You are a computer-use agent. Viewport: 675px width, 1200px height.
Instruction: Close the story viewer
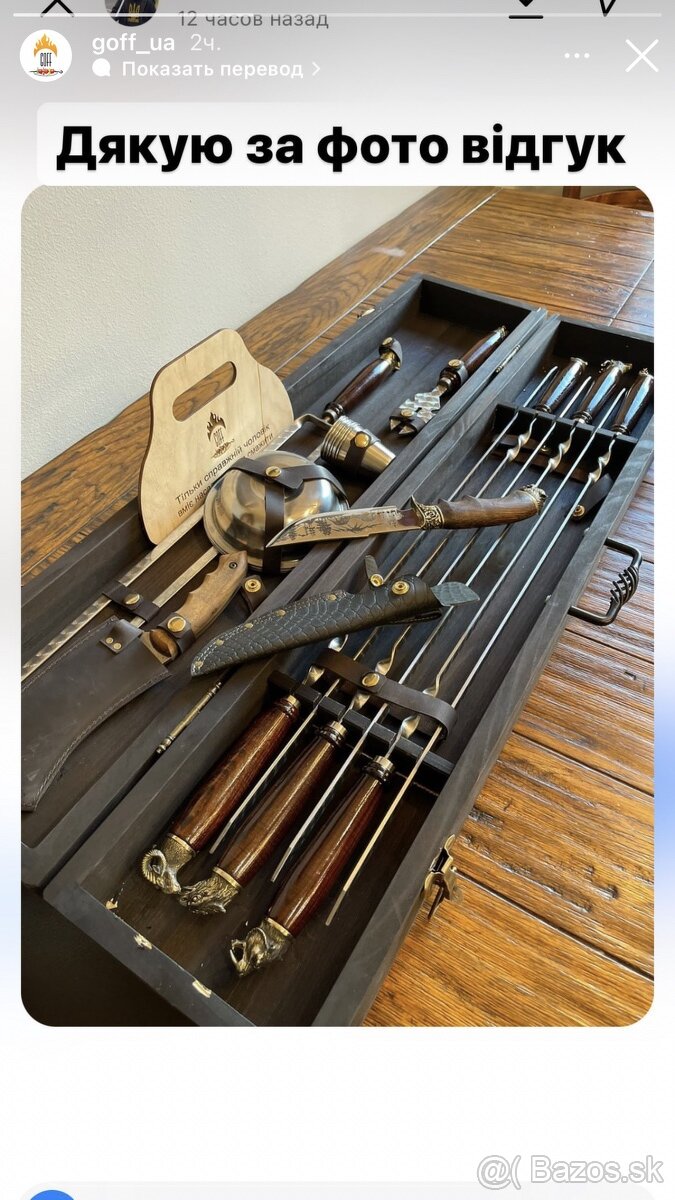pyautogui.click(x=642, y=56)
